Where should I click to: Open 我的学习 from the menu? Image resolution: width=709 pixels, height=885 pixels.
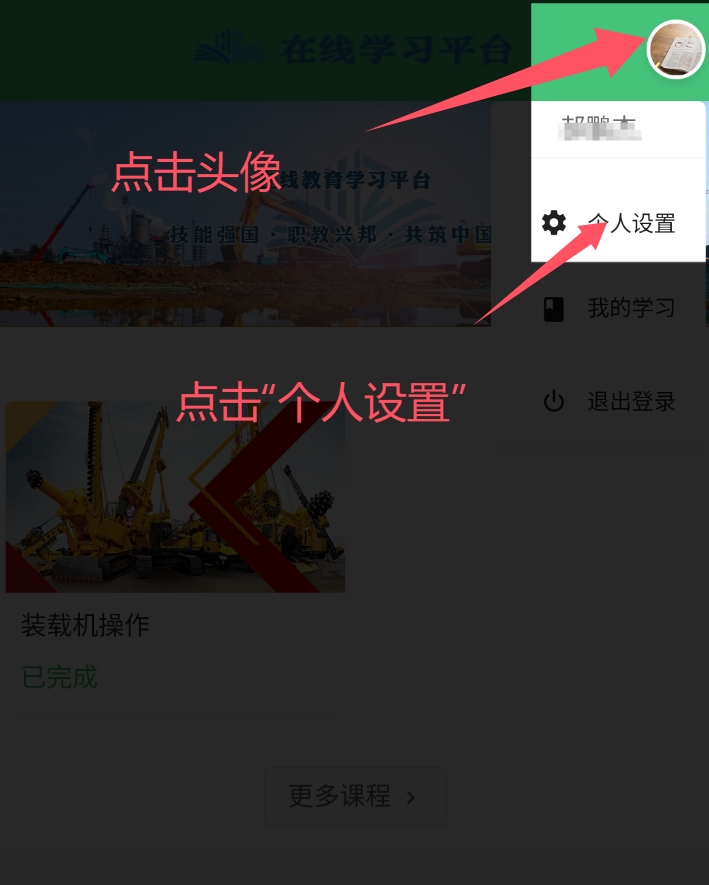618,308
